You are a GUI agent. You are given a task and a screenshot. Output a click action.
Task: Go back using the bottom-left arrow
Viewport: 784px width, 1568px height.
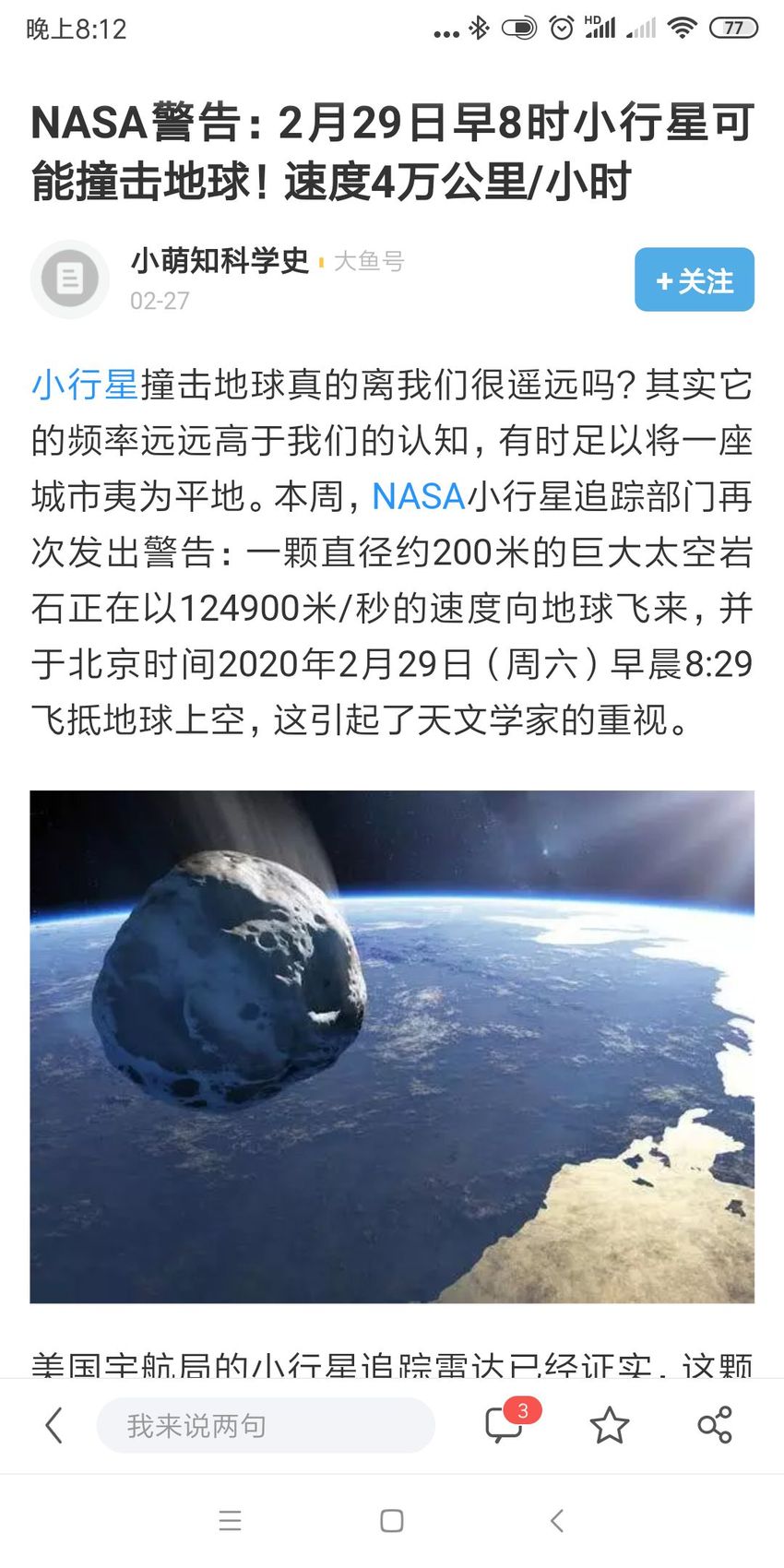coord(54,1425)
